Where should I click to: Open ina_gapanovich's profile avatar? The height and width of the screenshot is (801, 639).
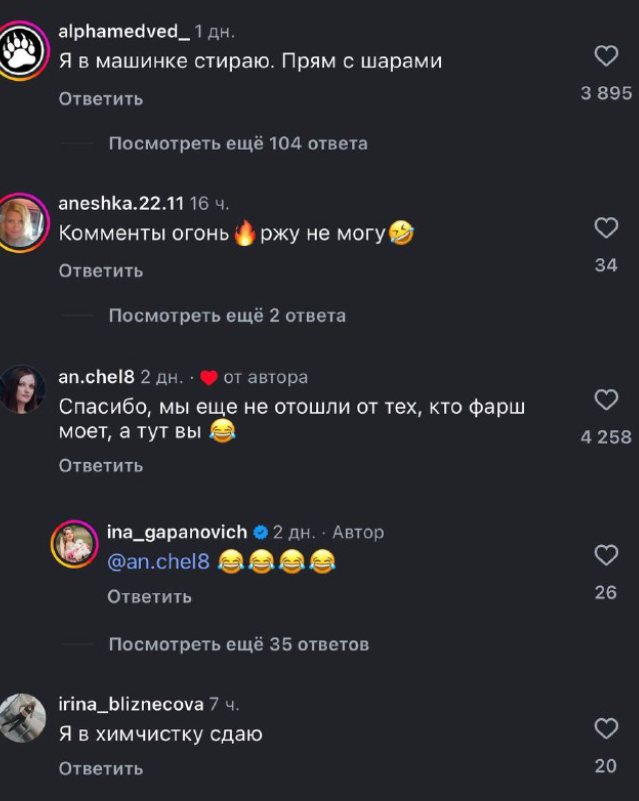click(x=75, y=544)
